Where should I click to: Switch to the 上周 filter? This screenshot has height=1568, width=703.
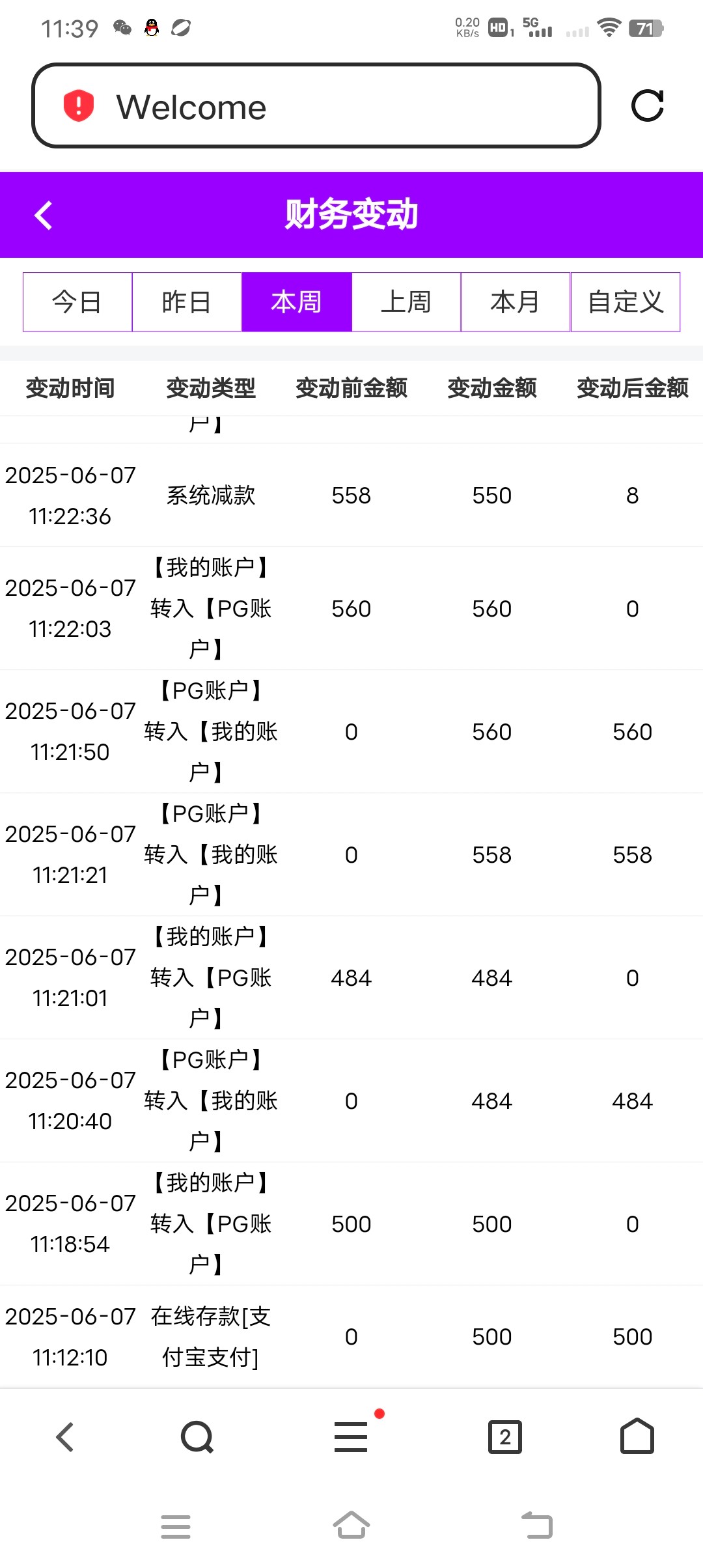(x=406, y=302)
